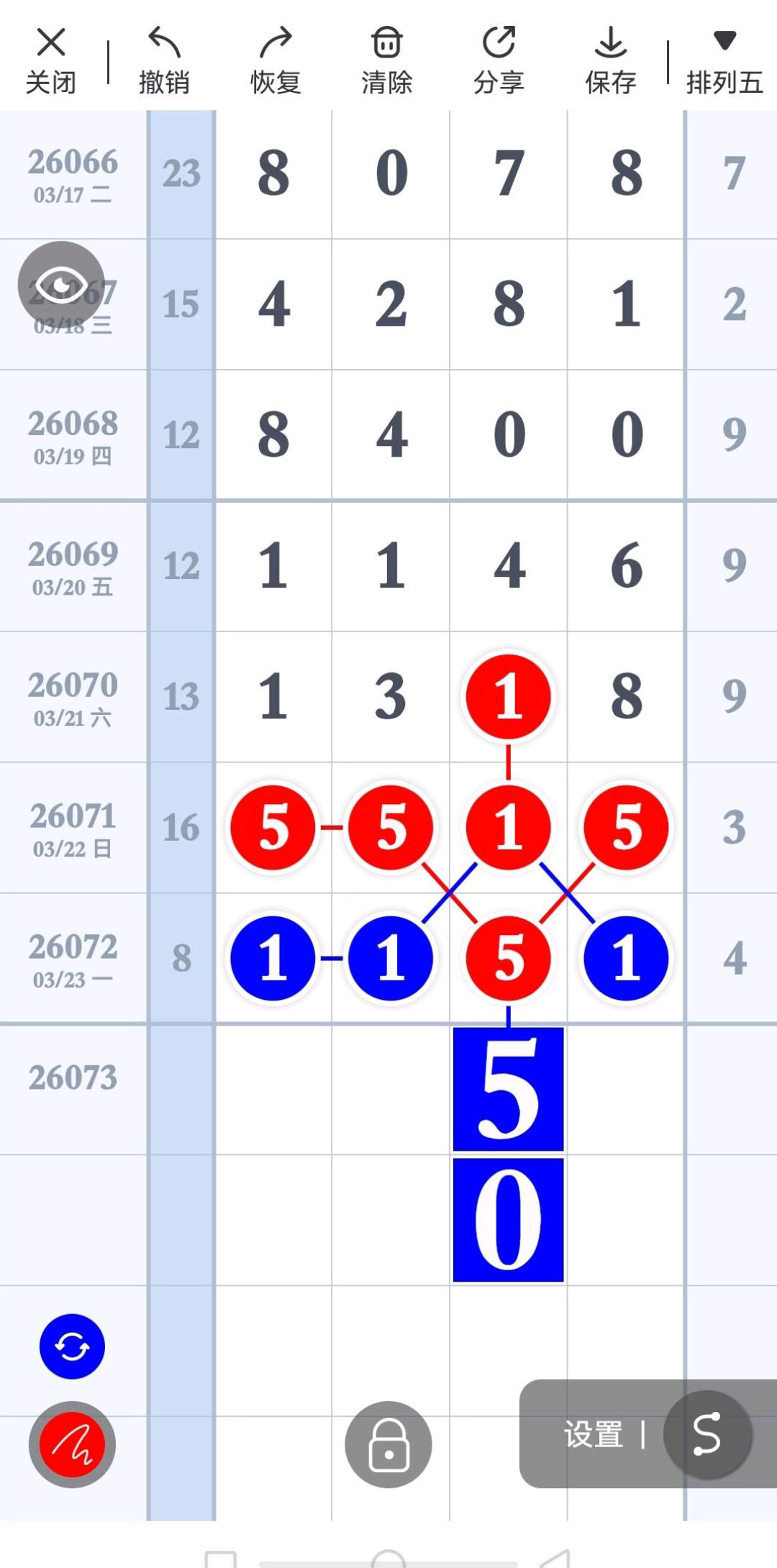Image resolution: width=777 pixels, height=1568 pixels.
Task: Mark the digit 3 in row 26070
Action: [391, 697]
